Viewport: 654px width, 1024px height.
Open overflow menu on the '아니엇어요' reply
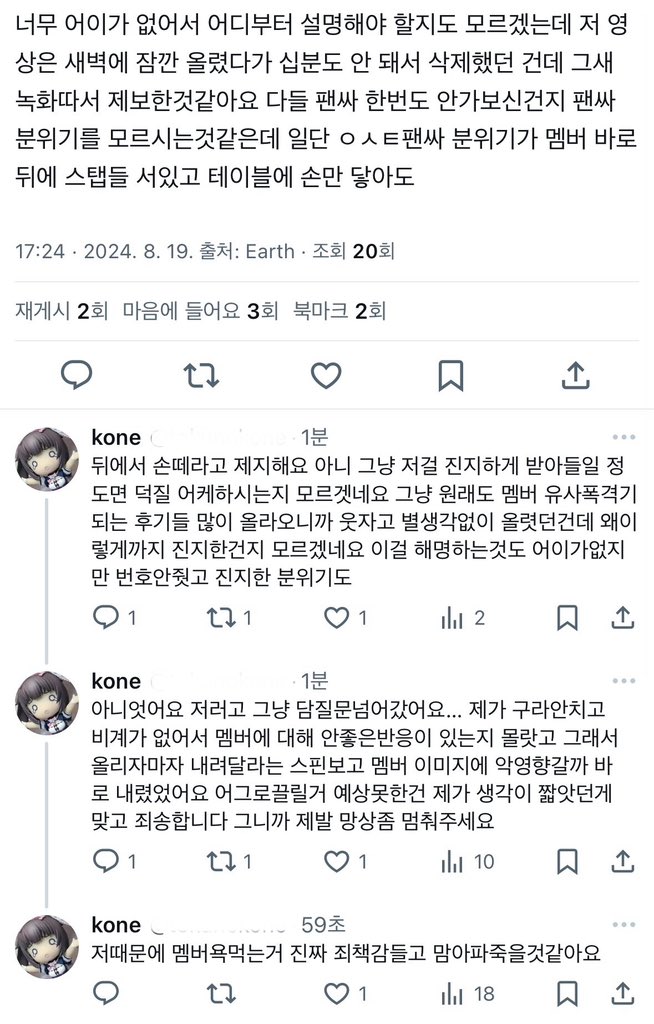[x=623, y=681]
